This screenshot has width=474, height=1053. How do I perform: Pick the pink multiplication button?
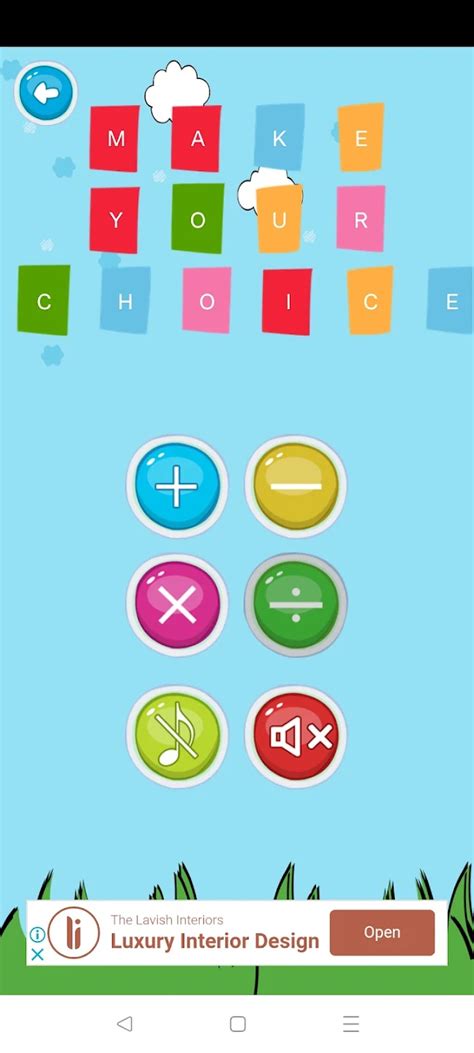tap(177, 604)
